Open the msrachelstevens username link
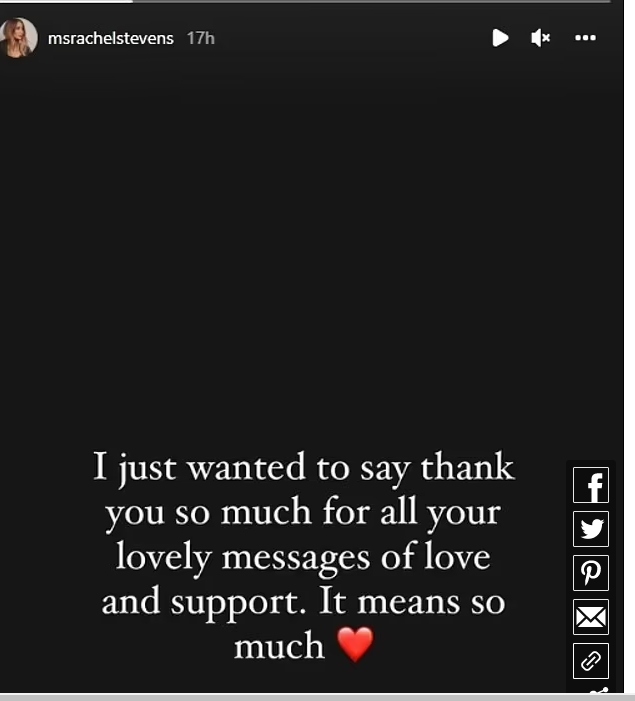This screenshot has height=701, width=635. pos(111,38)
